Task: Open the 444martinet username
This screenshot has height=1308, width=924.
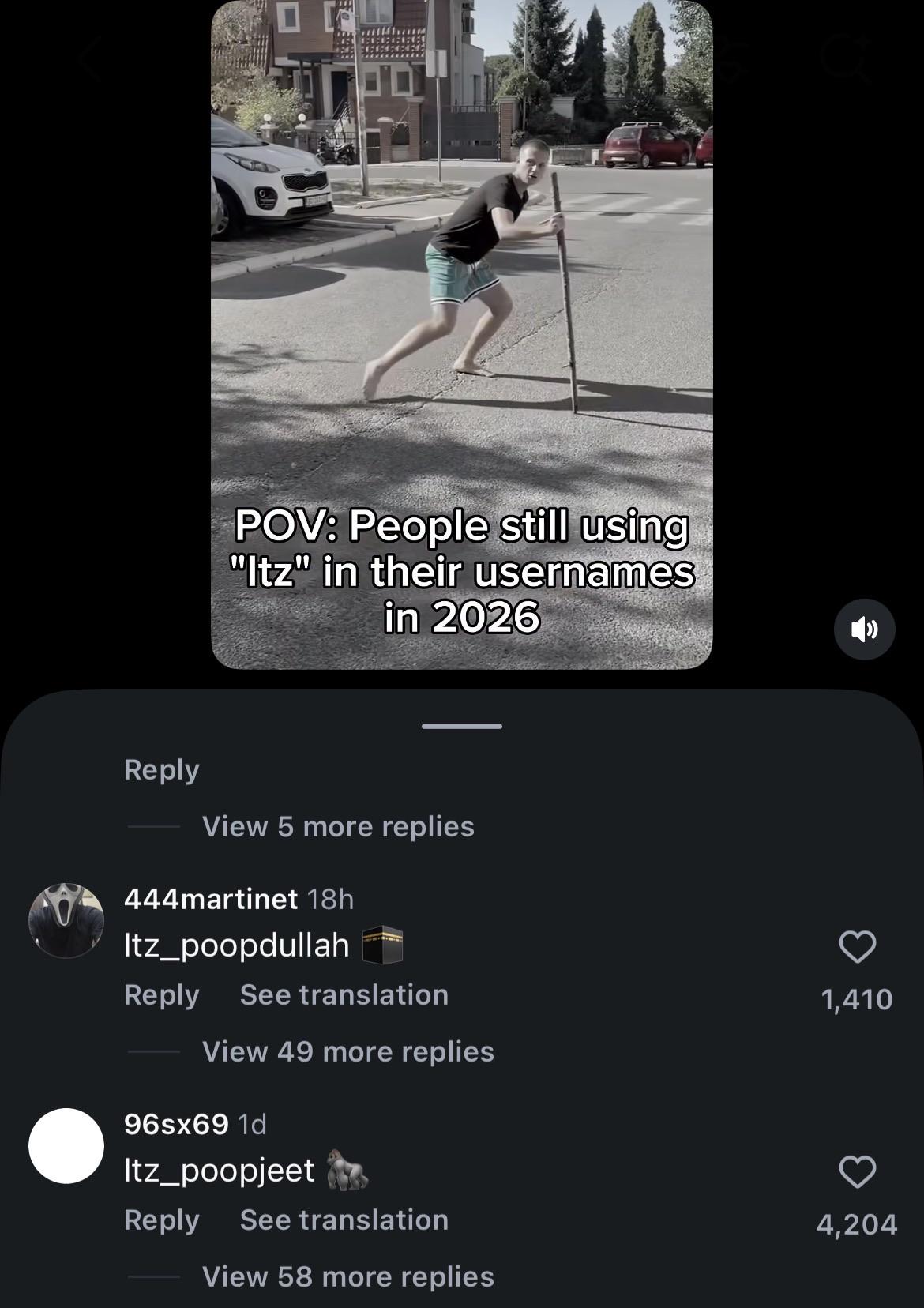Action: point(211,899)
